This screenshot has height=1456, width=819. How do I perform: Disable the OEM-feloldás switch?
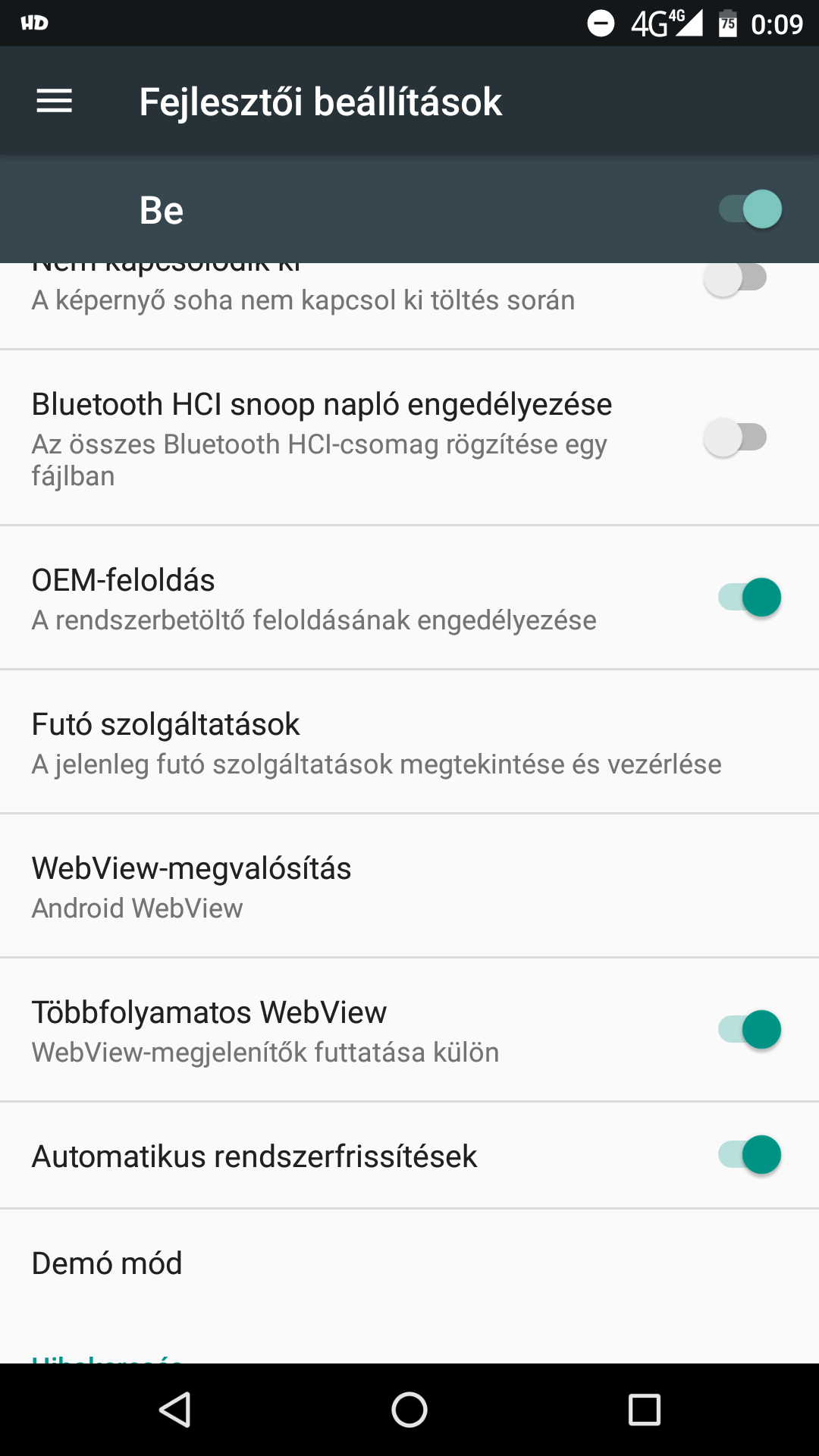(x=750, y=598)
